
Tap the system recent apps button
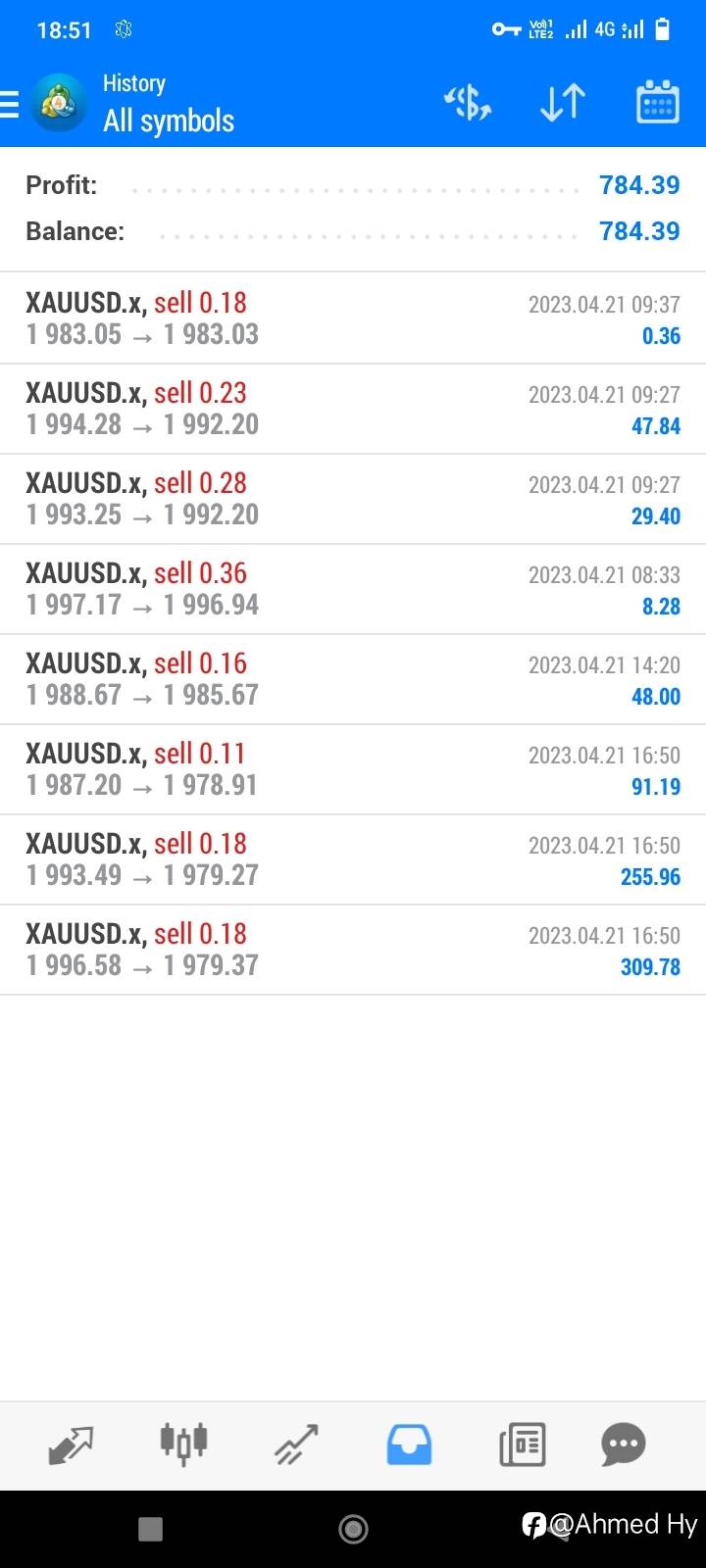pos(150,1528)
